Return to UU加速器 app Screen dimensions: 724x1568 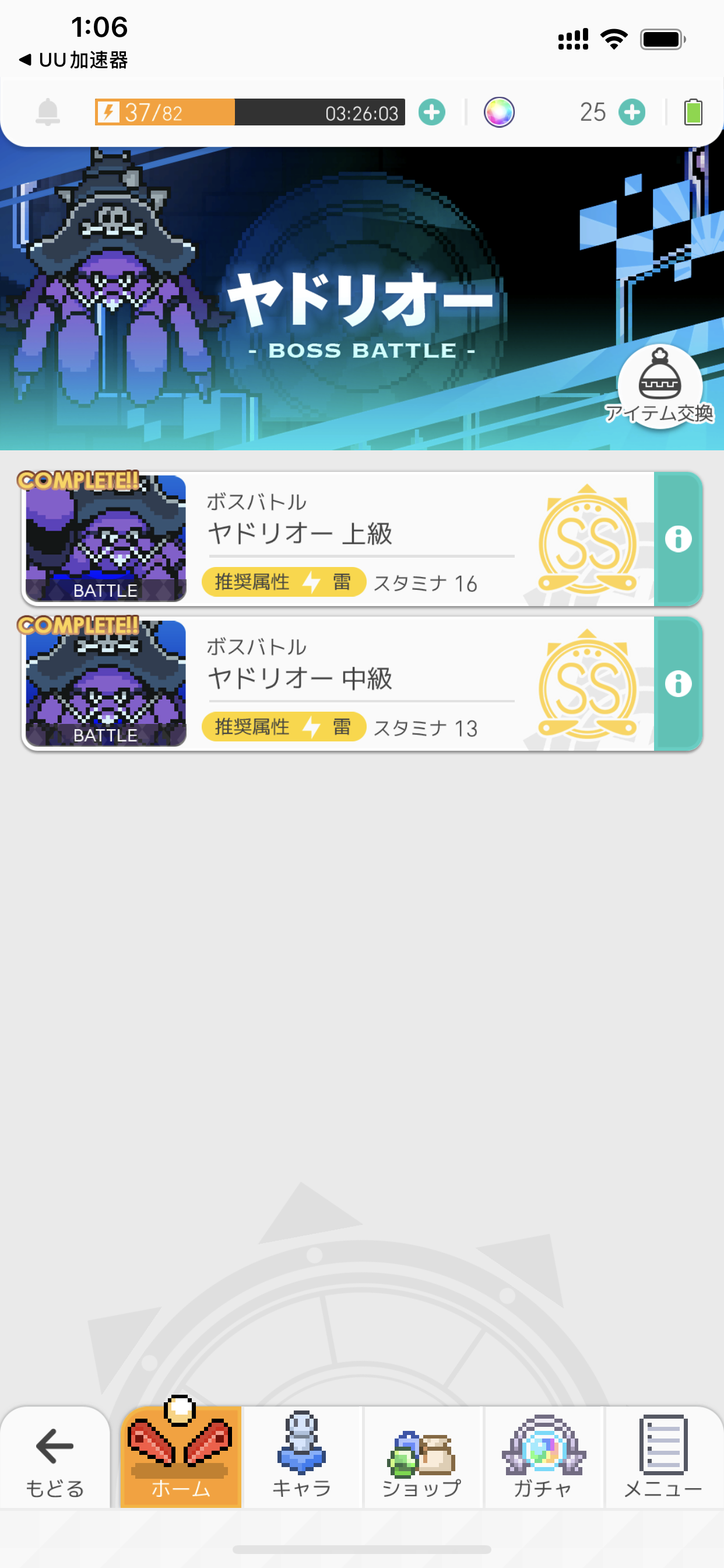73,60
